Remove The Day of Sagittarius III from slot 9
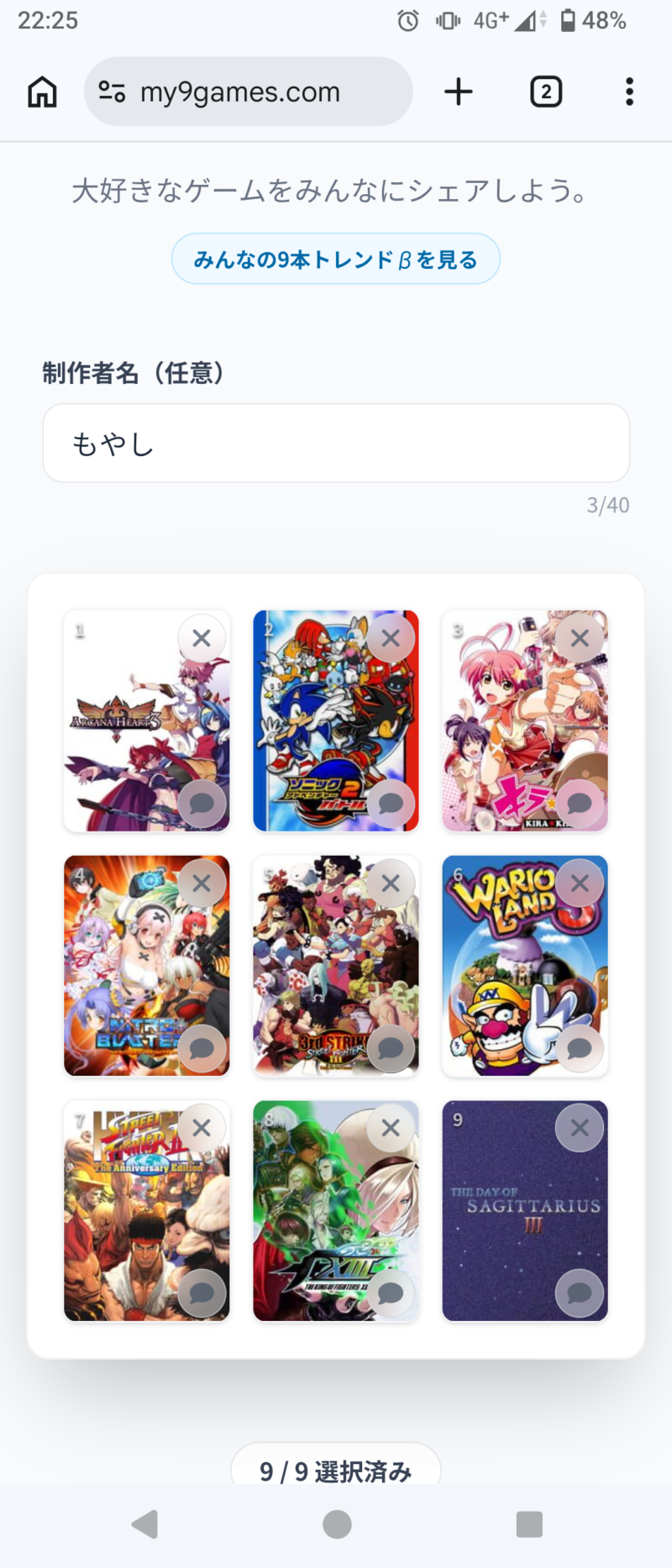672x1568 pixels. [x=580, y=1128]
